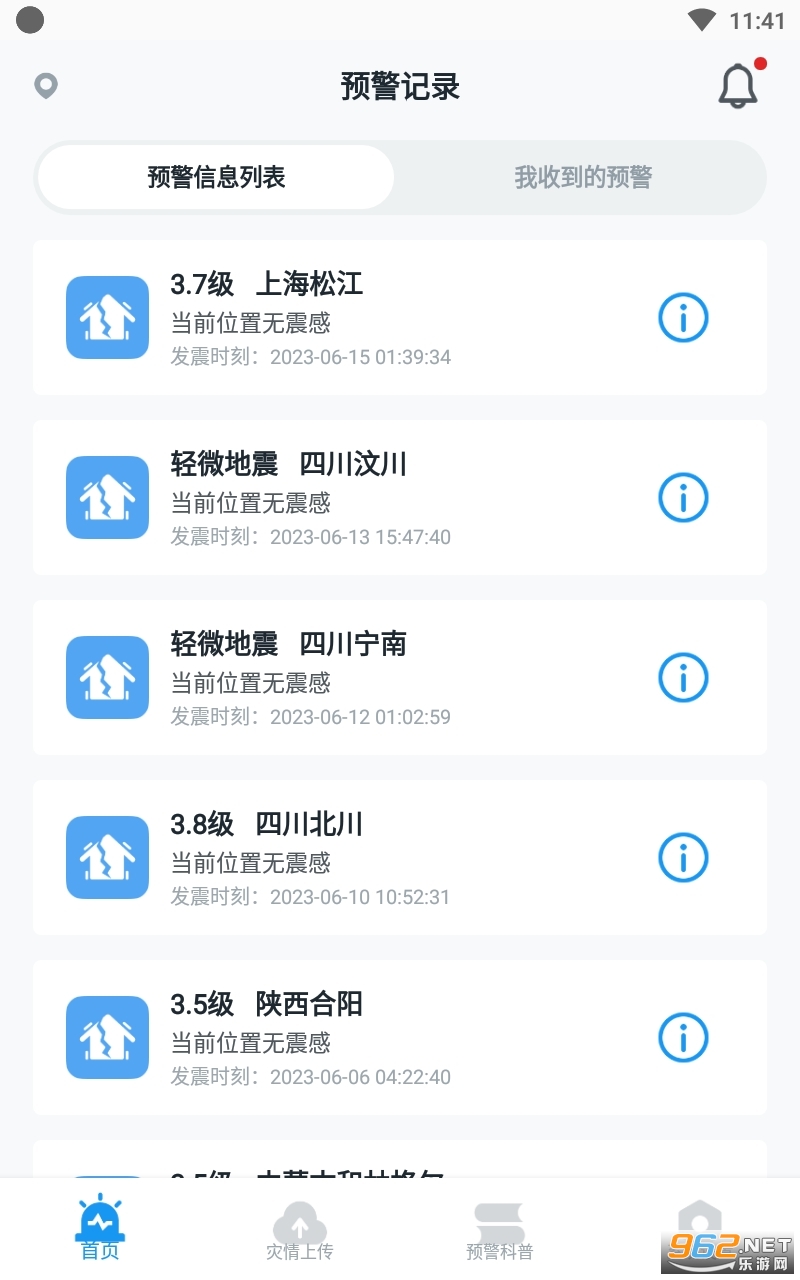
Task: Open the 3.8级 四川北川 record
Action: [x=340, y=858]
